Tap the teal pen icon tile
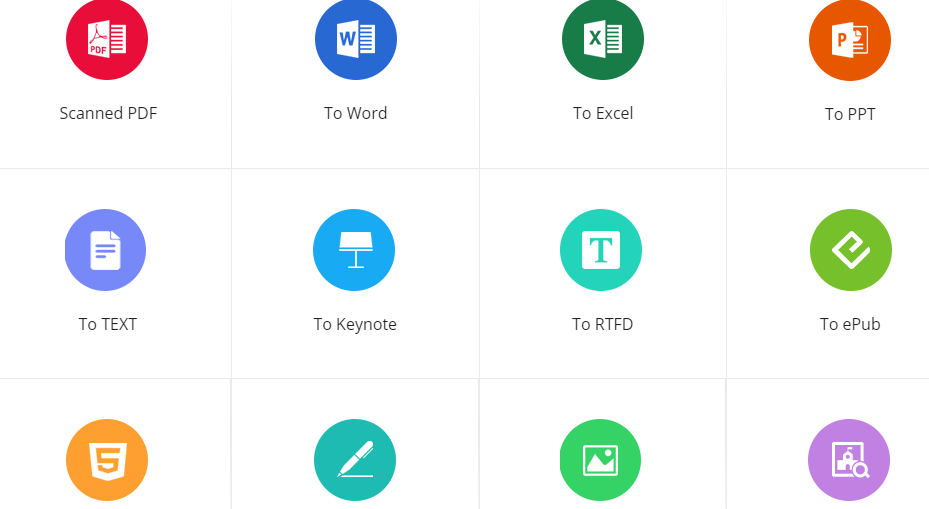 (x=355, y=460)
